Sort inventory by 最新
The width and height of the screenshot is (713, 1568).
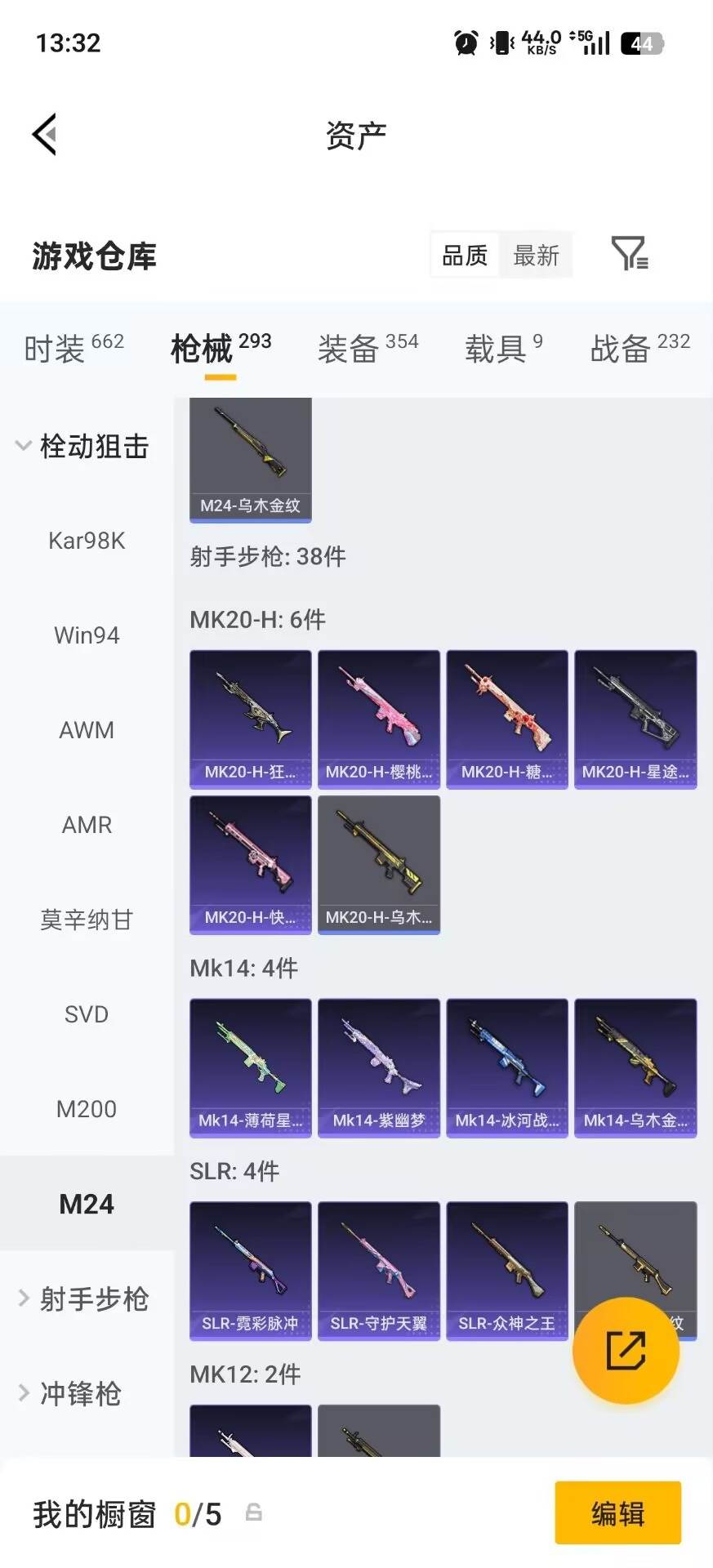pyautogui.click(x=536, y=256)
